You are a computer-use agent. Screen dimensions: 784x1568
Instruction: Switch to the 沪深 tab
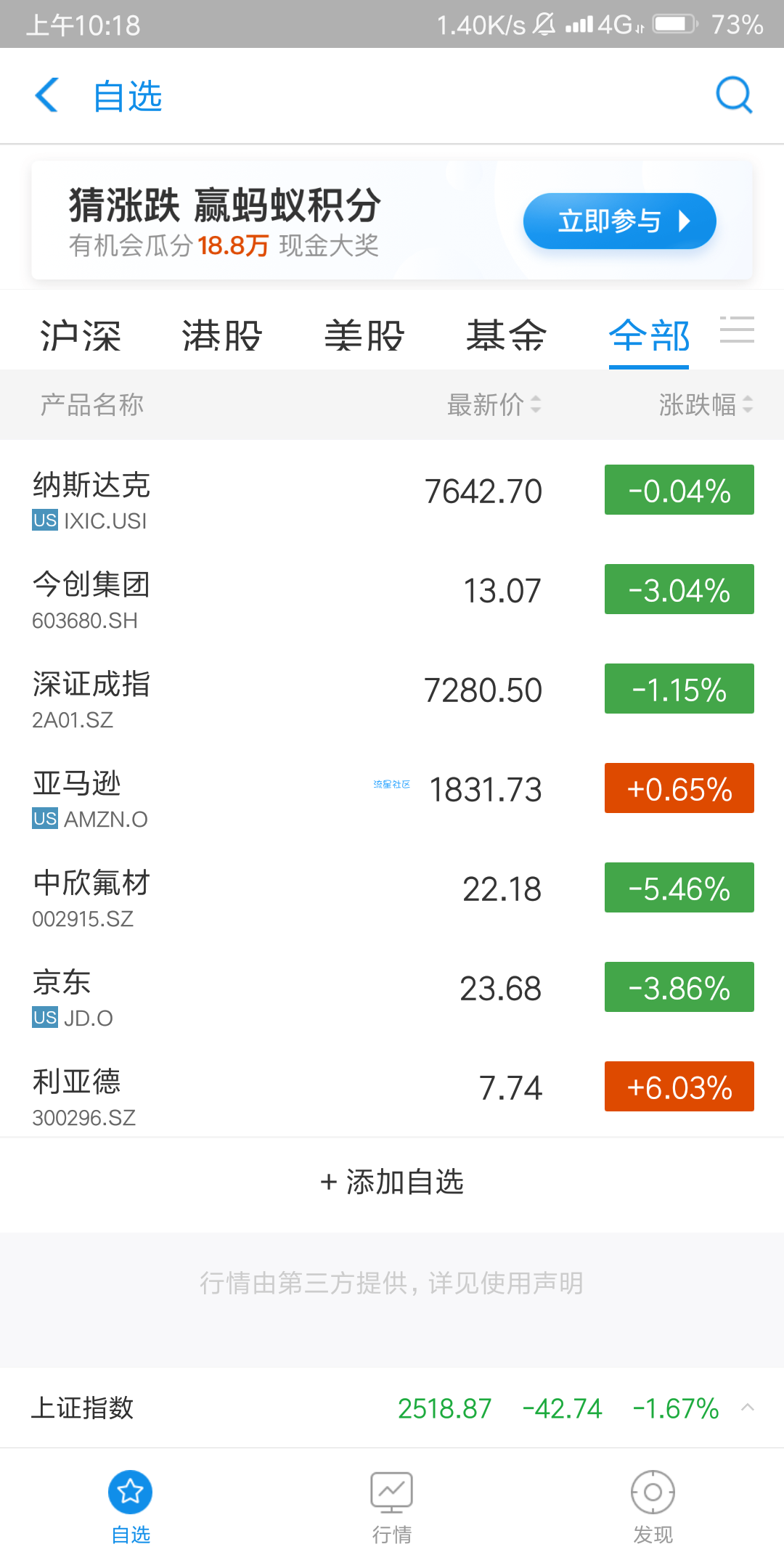tap(81, 335)
